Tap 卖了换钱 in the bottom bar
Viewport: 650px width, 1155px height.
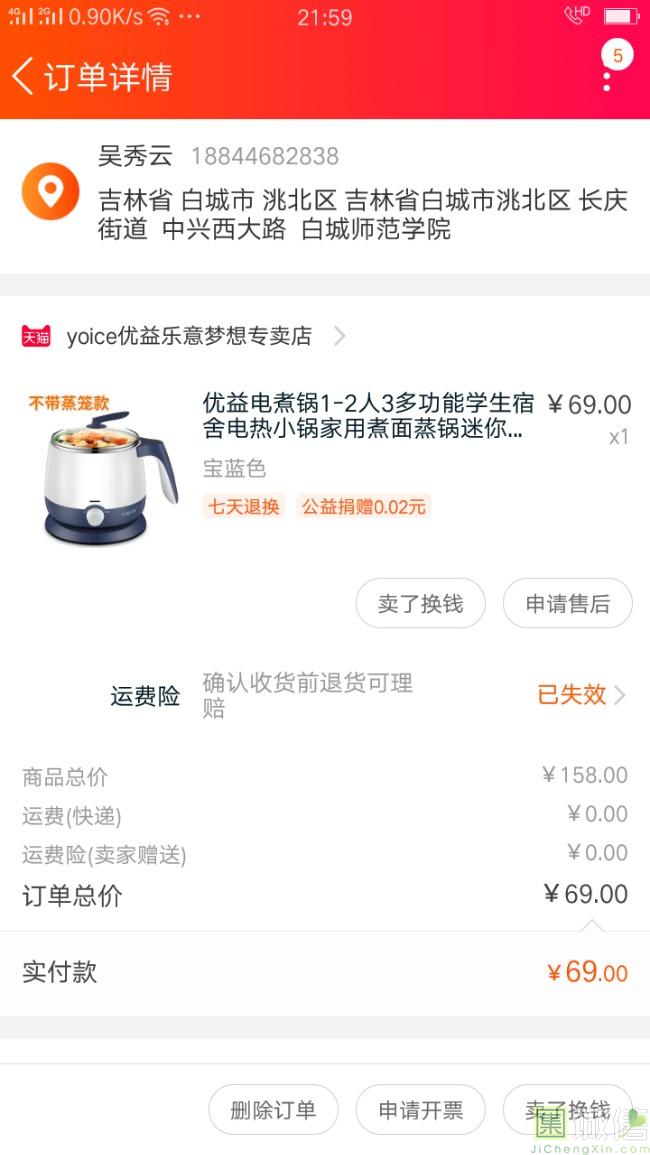point(567,1110)
